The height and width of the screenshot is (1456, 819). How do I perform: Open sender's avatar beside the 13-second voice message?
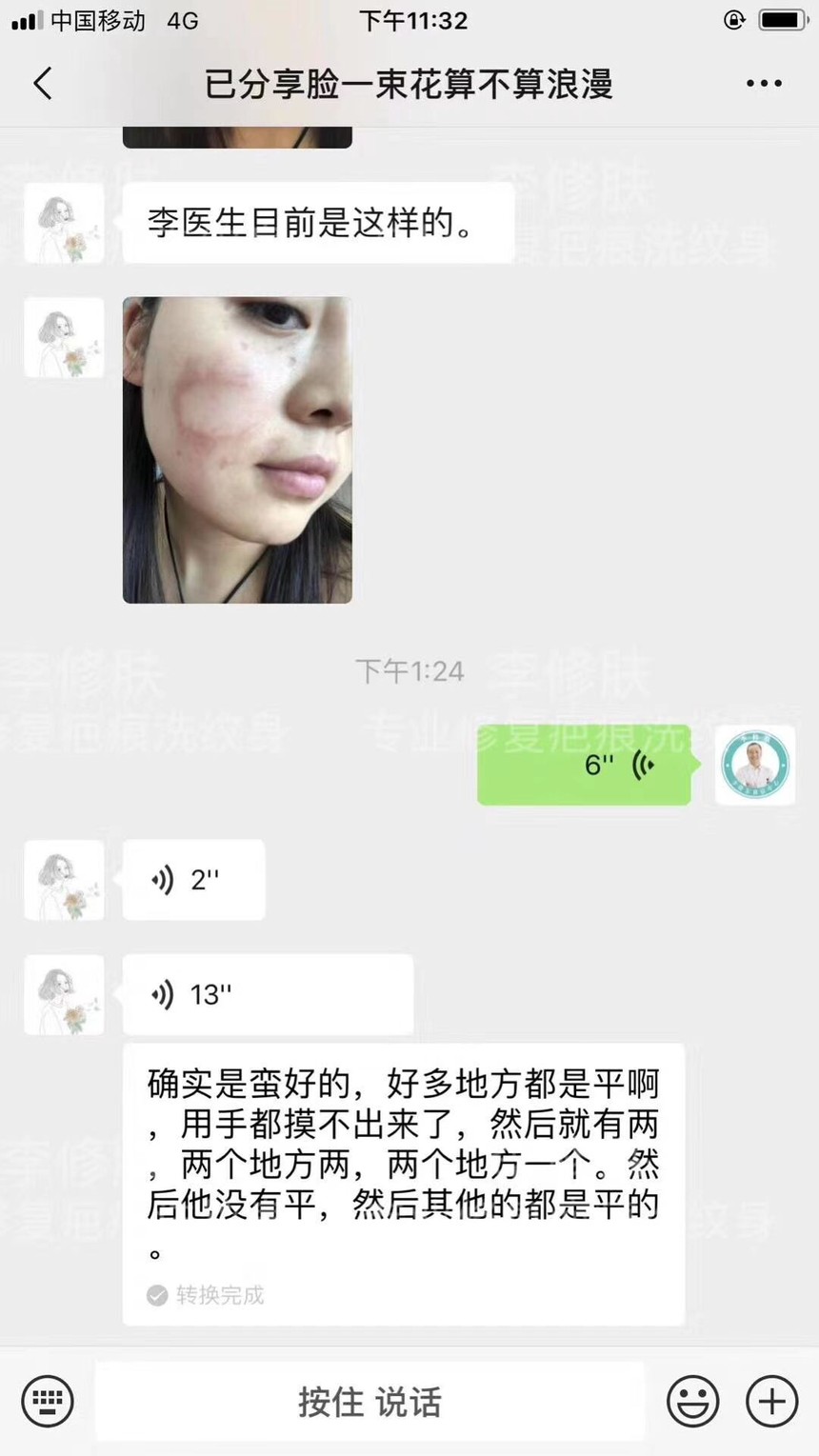[64, 995]
